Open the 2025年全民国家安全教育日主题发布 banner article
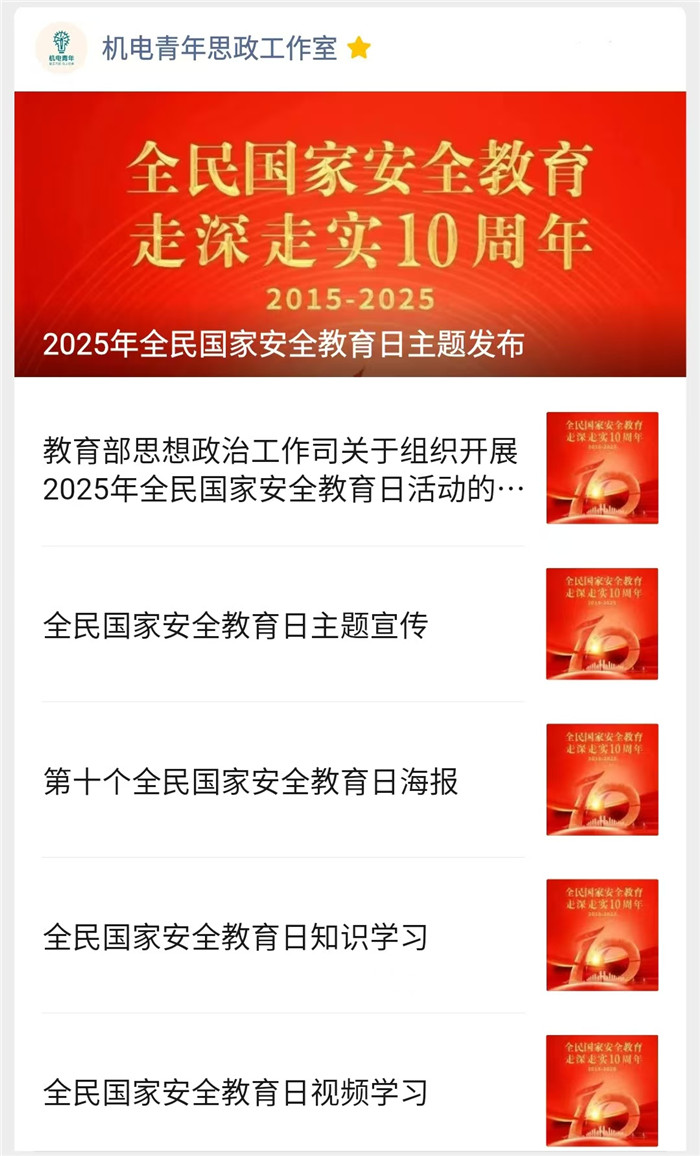This screenshot has width=700, height=1156. point(350,234)
